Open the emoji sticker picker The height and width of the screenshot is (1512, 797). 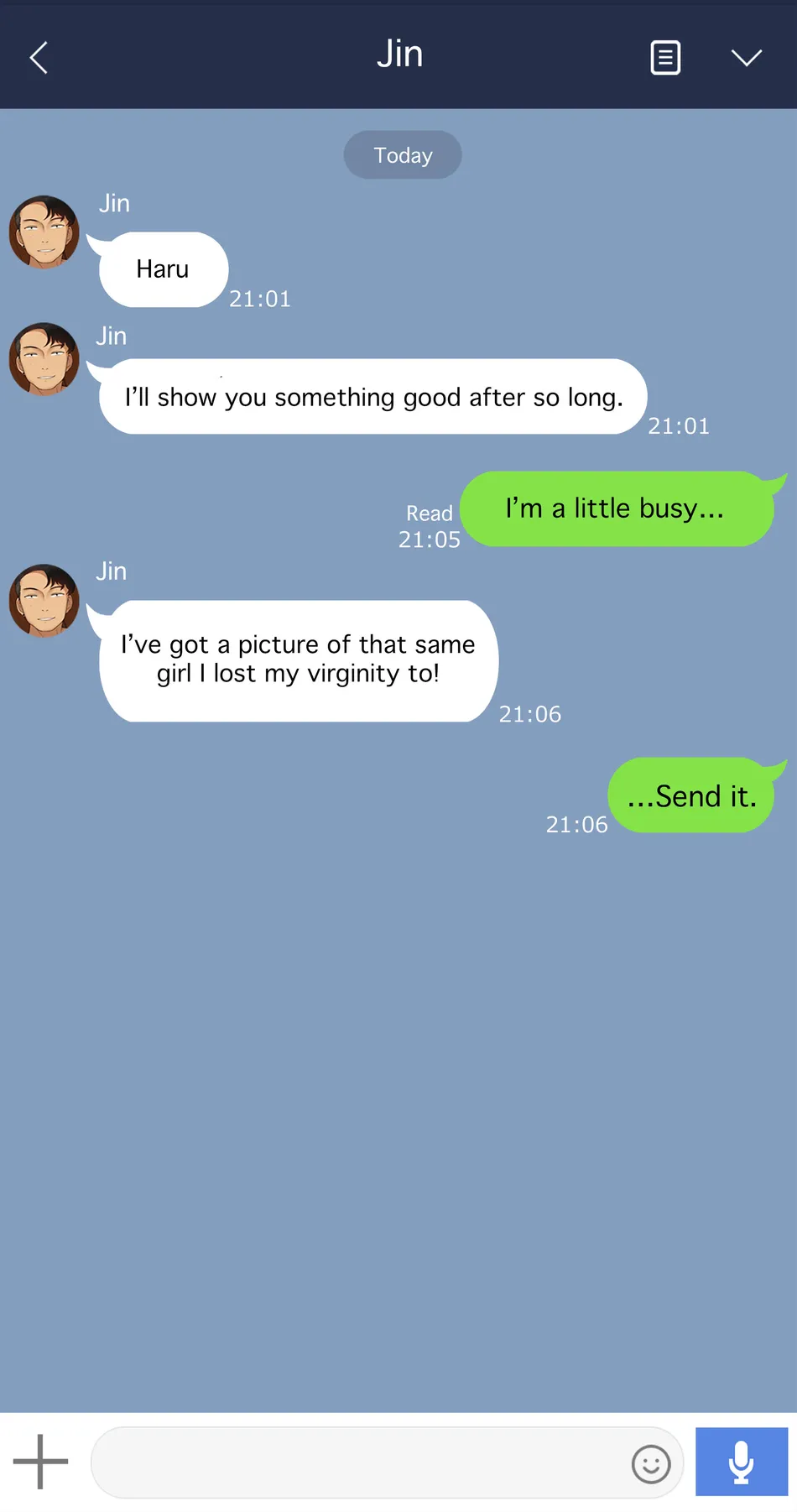pyautogui.click(x=651, y=1464)
